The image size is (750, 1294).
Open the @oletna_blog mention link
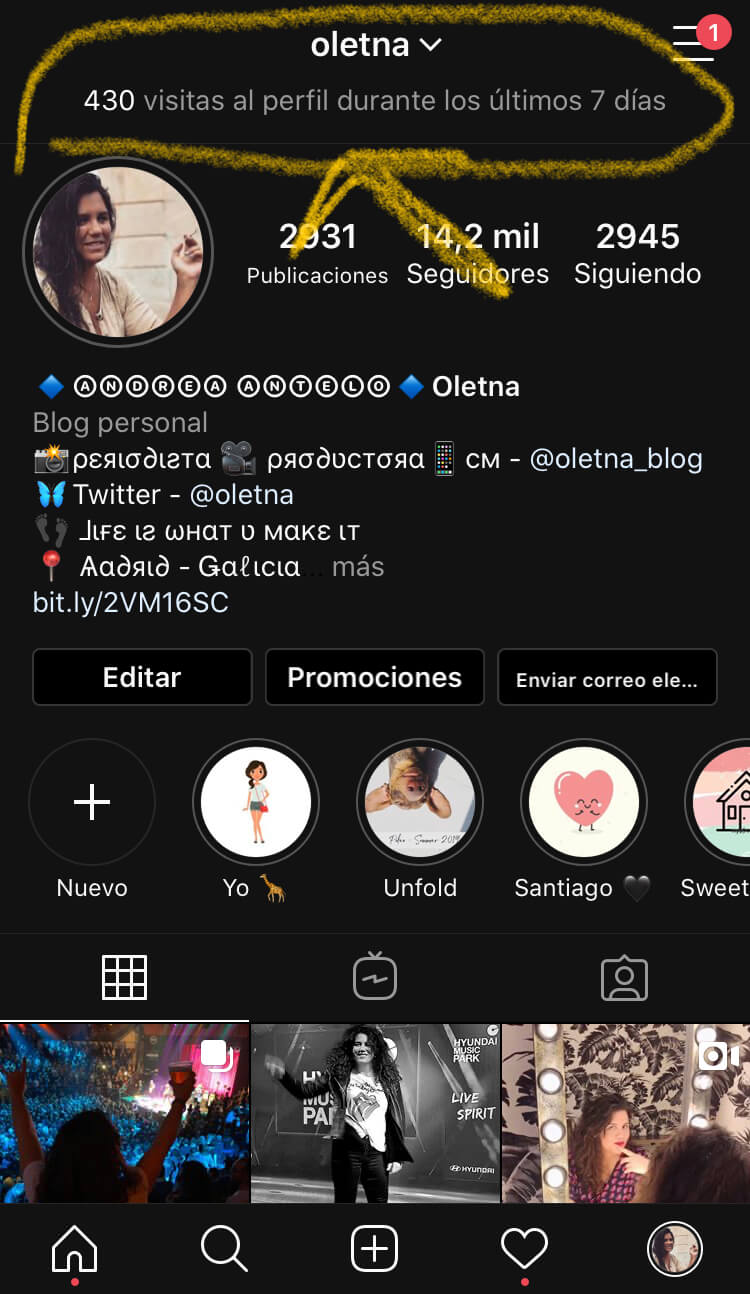pyautogui.click(x=615, y=459)
